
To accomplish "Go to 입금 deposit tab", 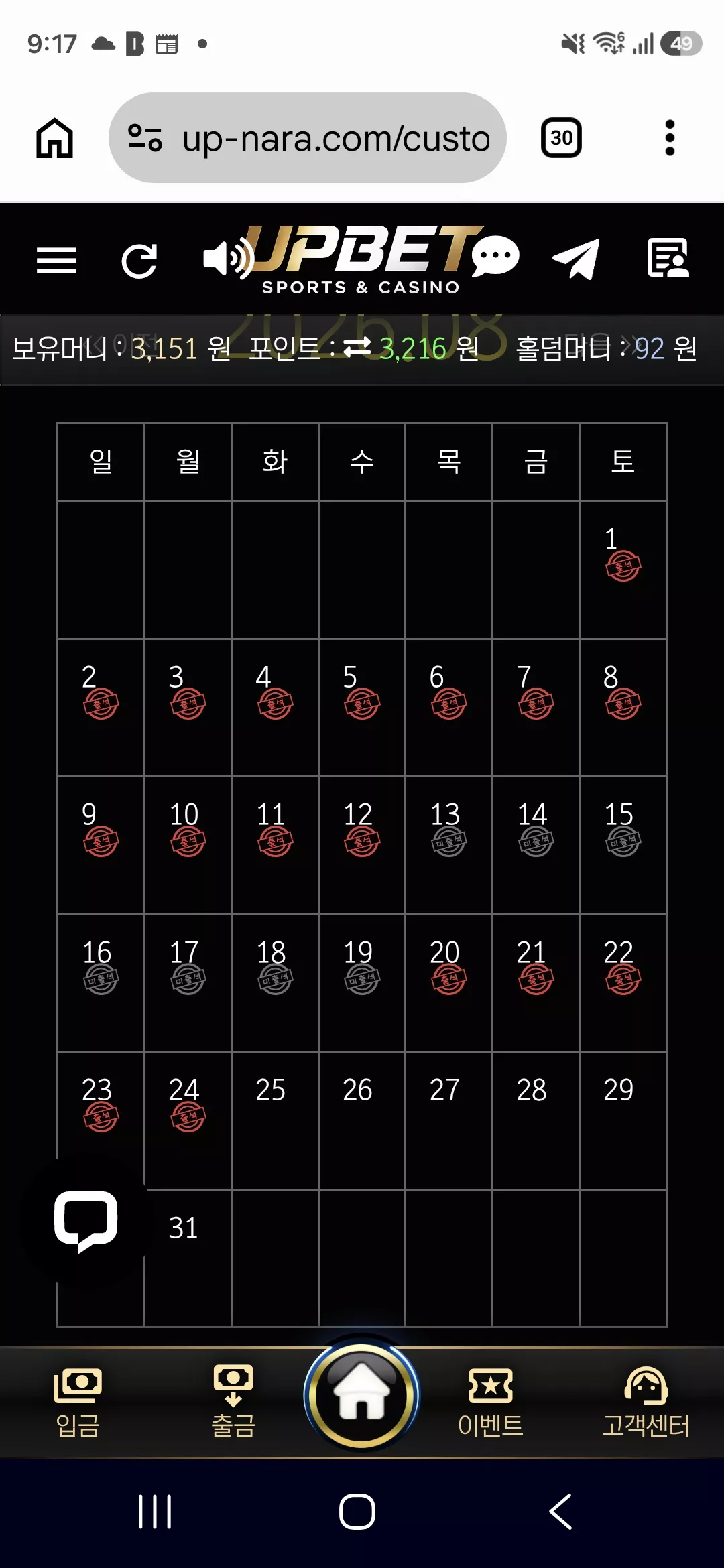I will (x=78, y=1402).
